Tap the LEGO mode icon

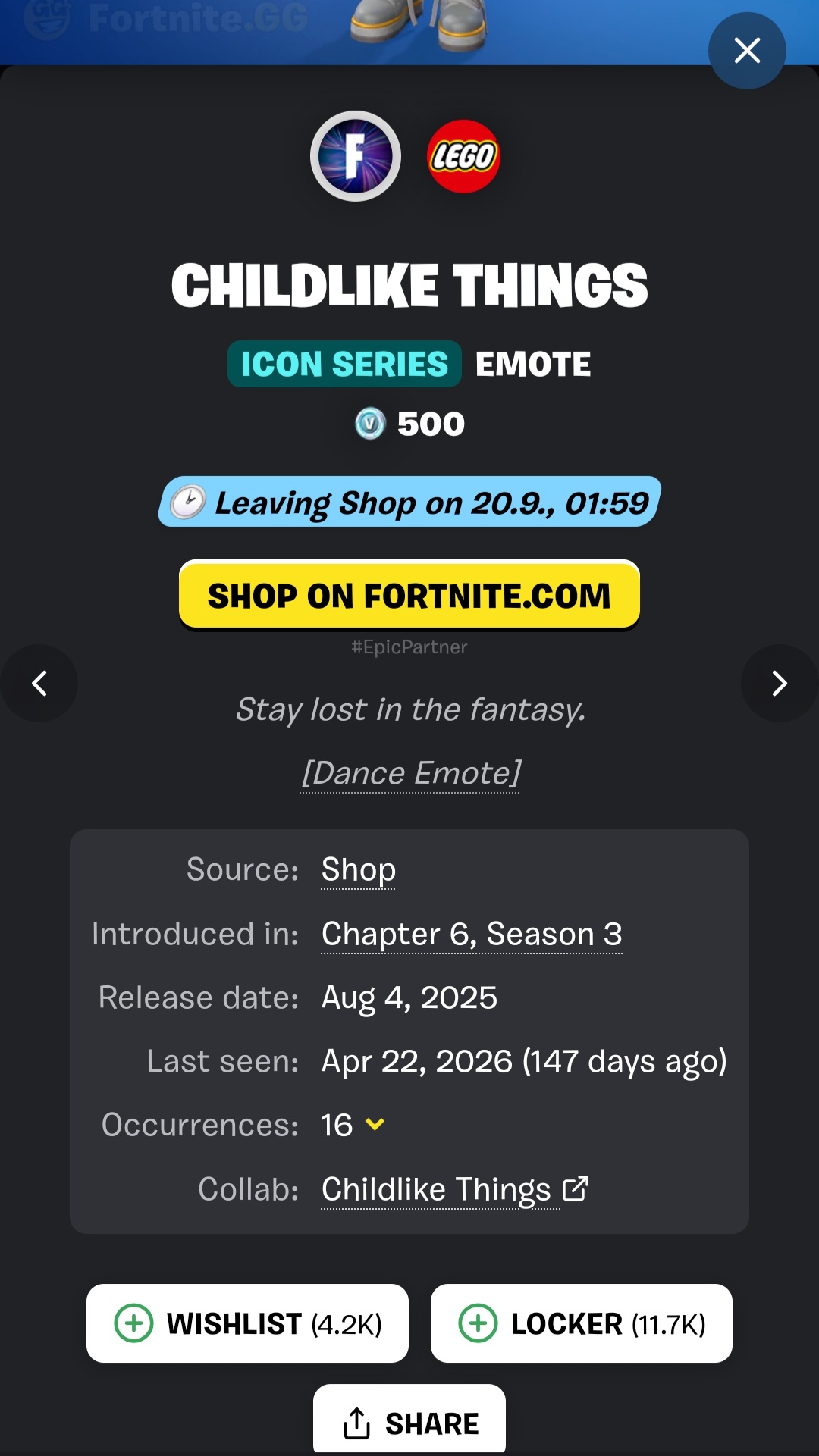pos(463,156)
